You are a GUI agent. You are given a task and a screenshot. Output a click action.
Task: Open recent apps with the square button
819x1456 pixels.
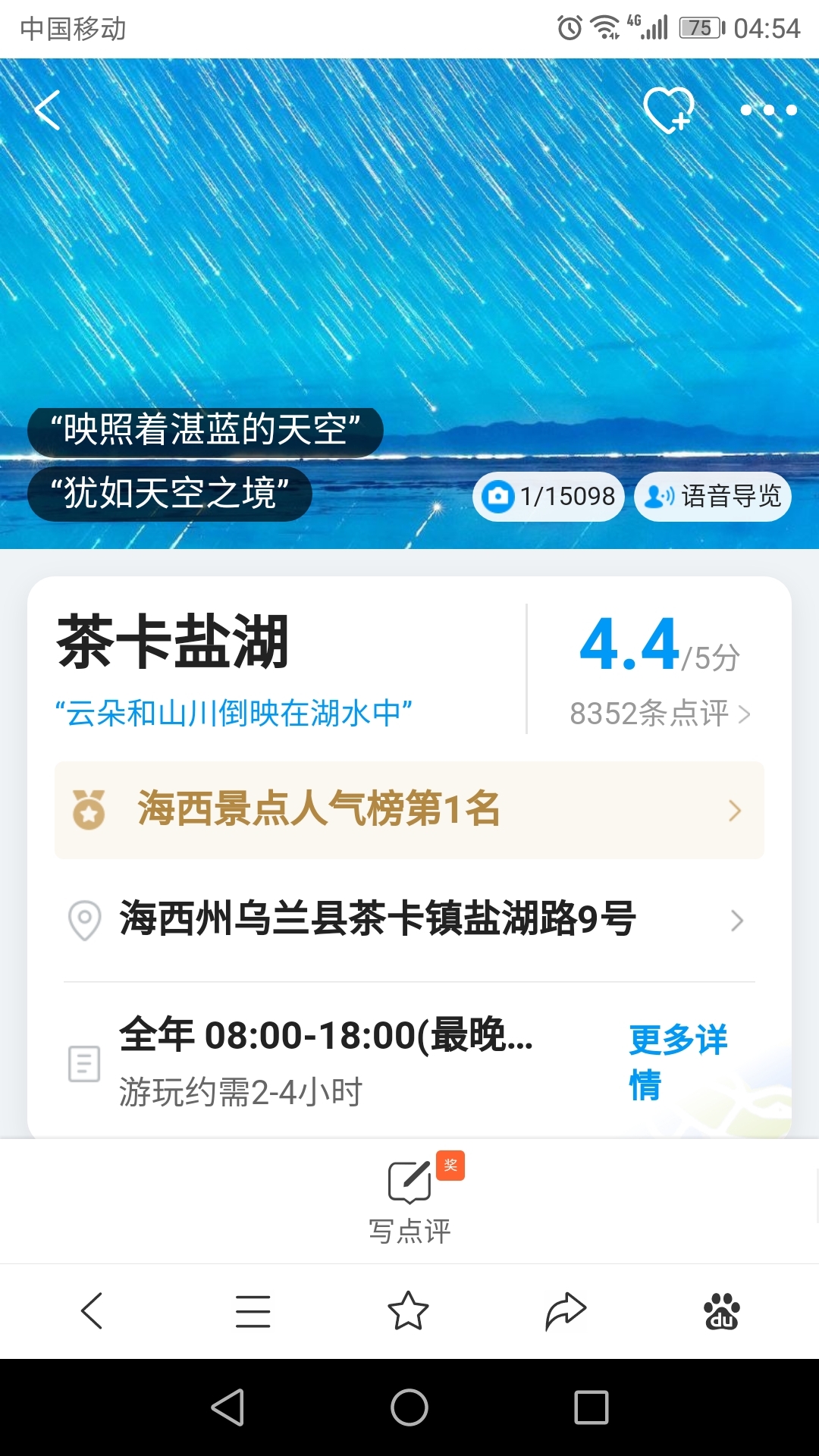click(x=591, y=1407)
